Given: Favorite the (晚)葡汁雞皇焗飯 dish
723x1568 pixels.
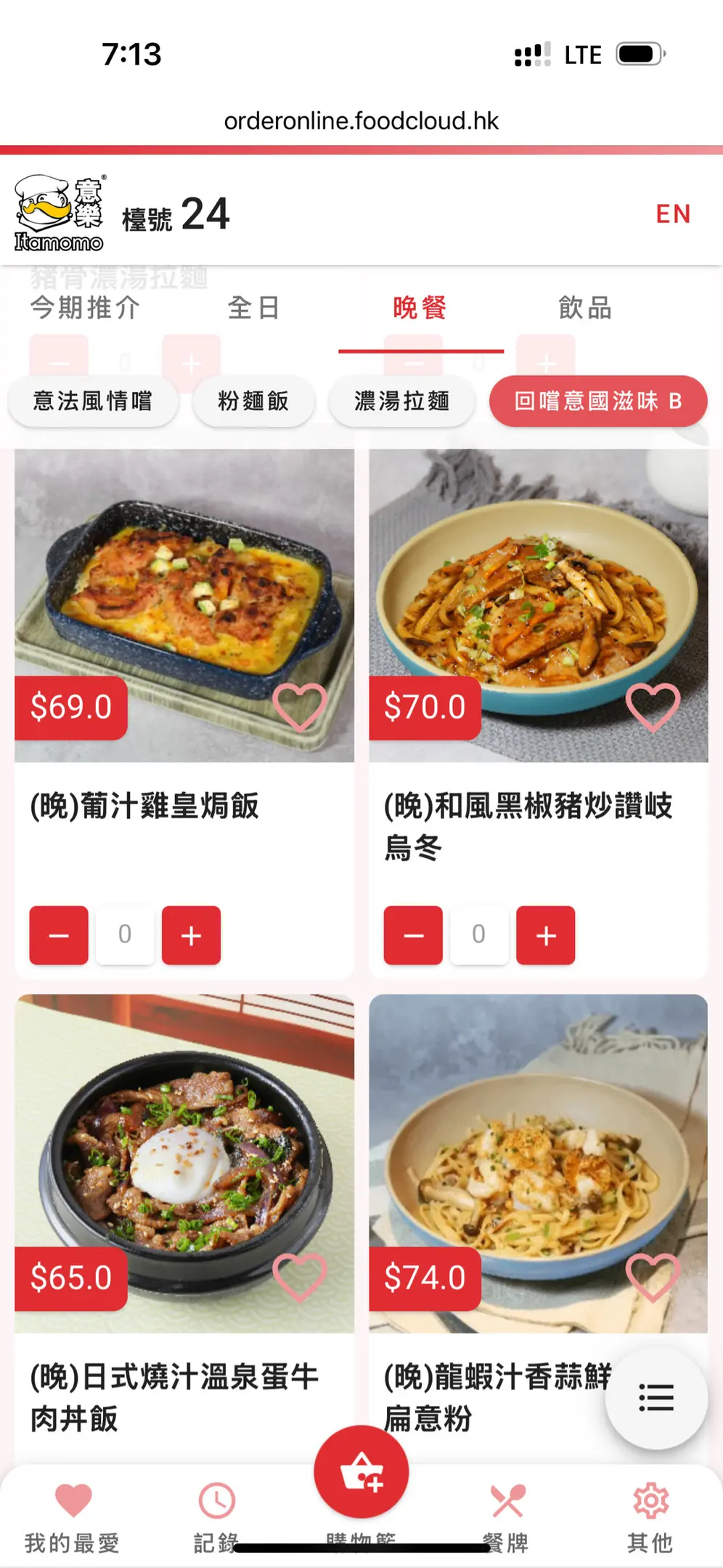Looking at the screenshot, I should click(299, 706).
